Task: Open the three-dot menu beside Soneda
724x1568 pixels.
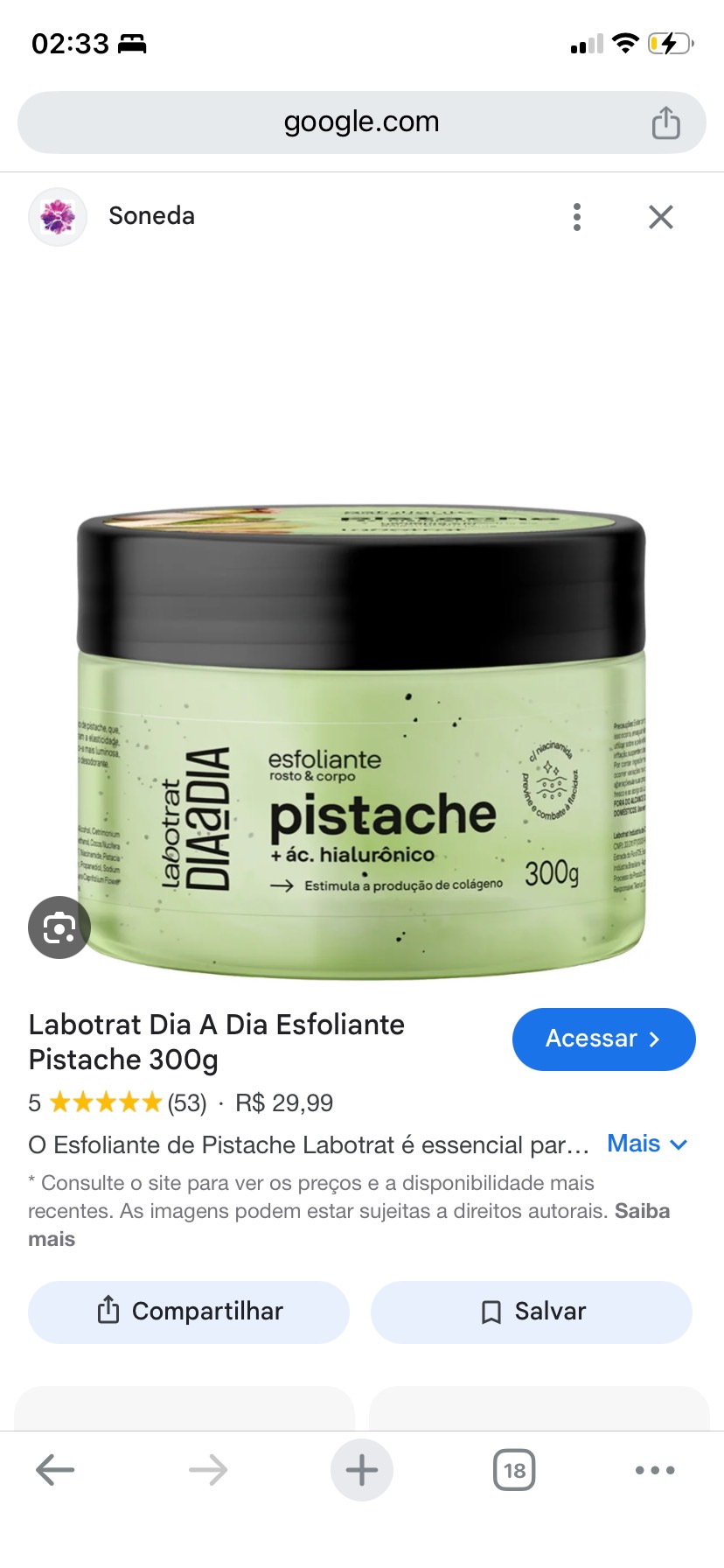Action: click(x=577, y=217)
